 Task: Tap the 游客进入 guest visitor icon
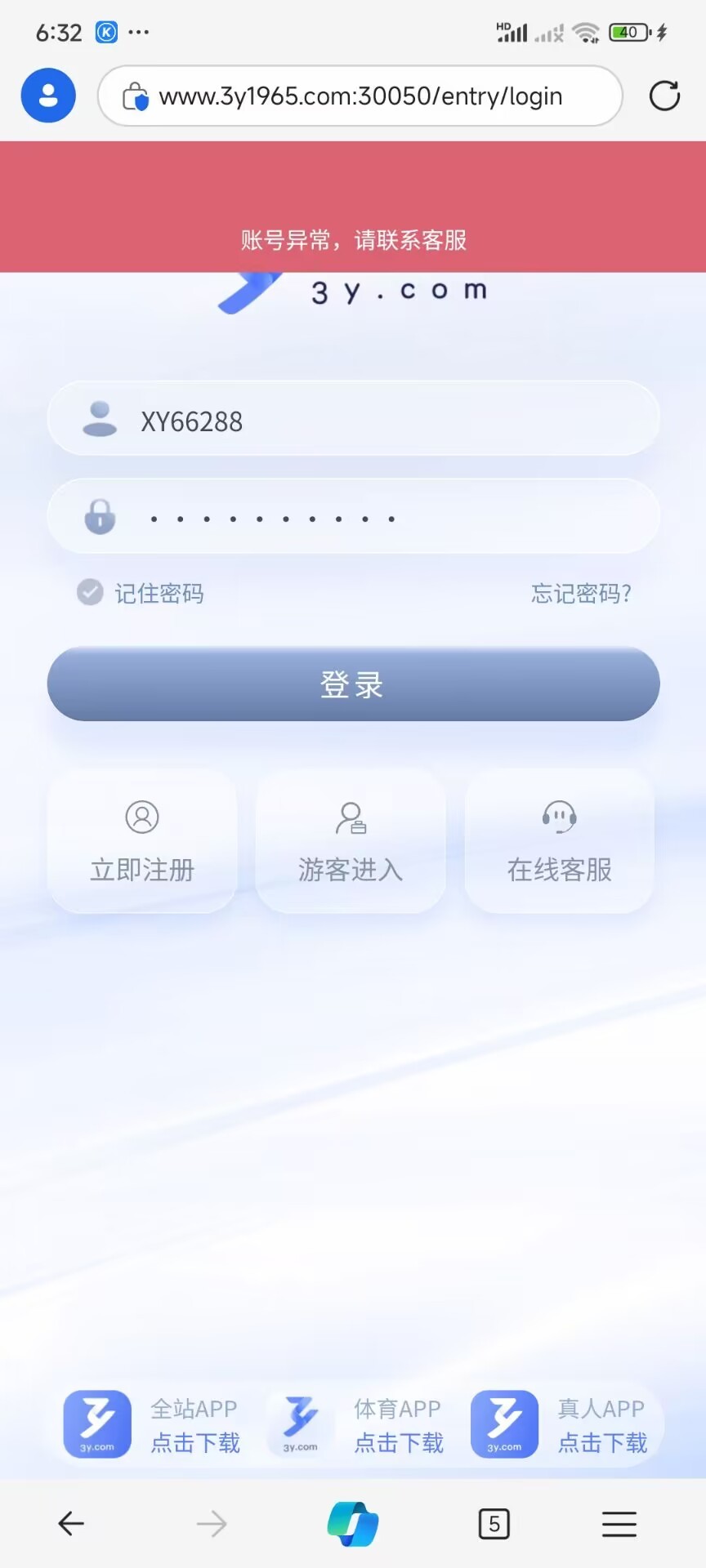(x=351, y=816)
